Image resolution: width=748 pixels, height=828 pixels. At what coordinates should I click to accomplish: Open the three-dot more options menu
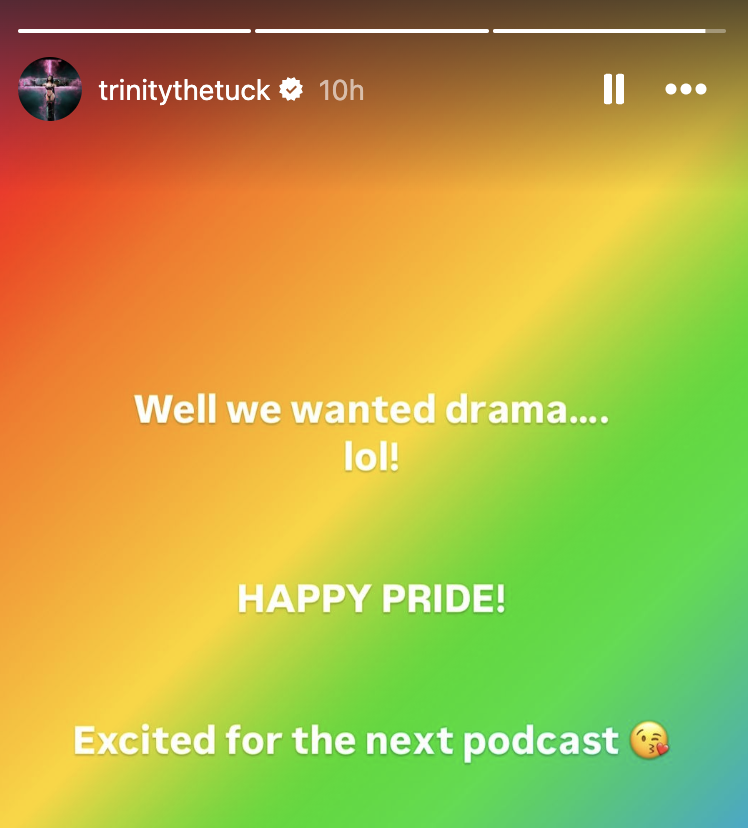click(686, 90)
